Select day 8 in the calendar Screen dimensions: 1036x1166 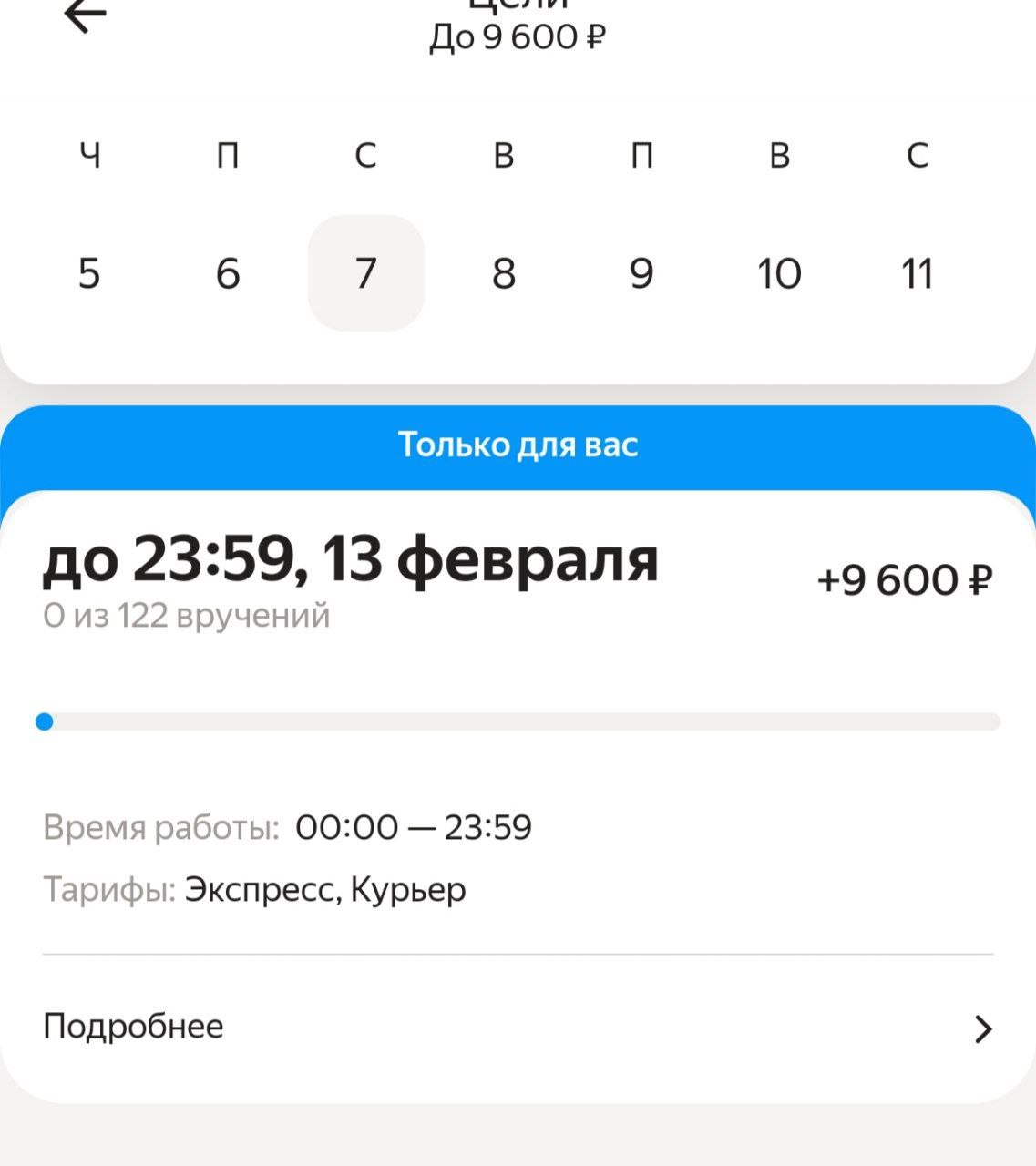504,273
